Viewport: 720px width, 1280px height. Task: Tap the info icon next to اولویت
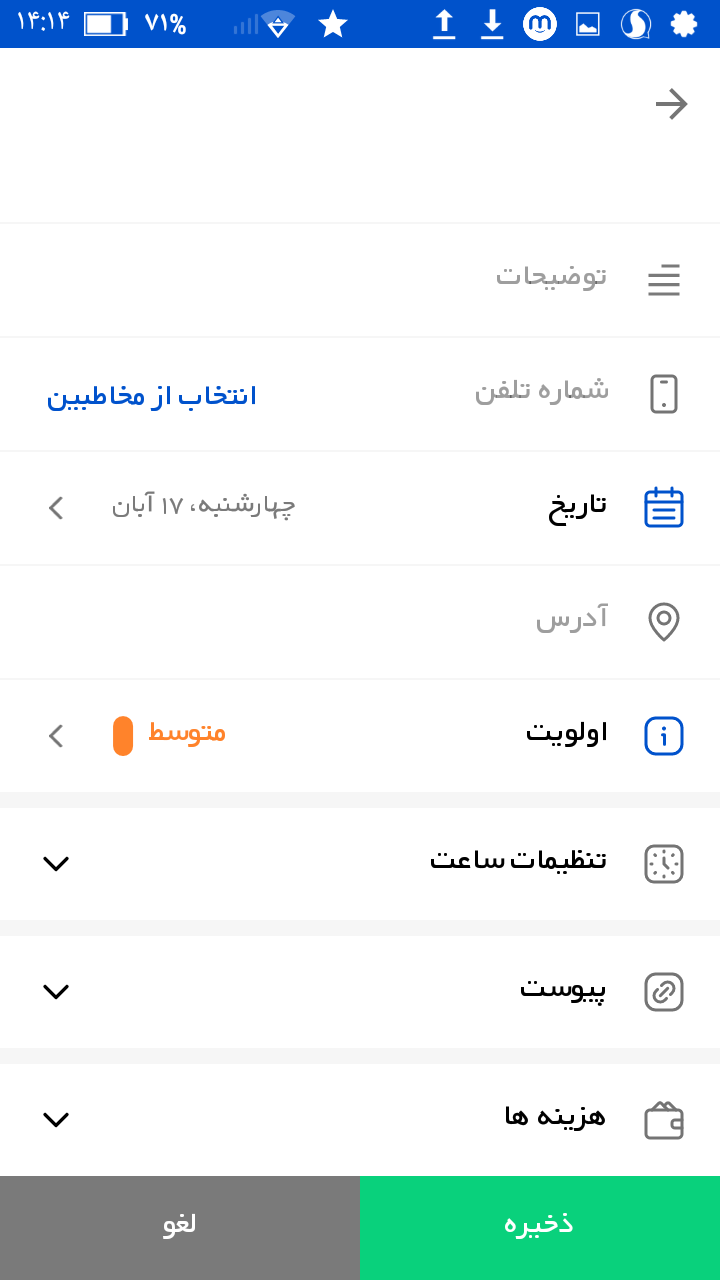click(x=663, y=735)
